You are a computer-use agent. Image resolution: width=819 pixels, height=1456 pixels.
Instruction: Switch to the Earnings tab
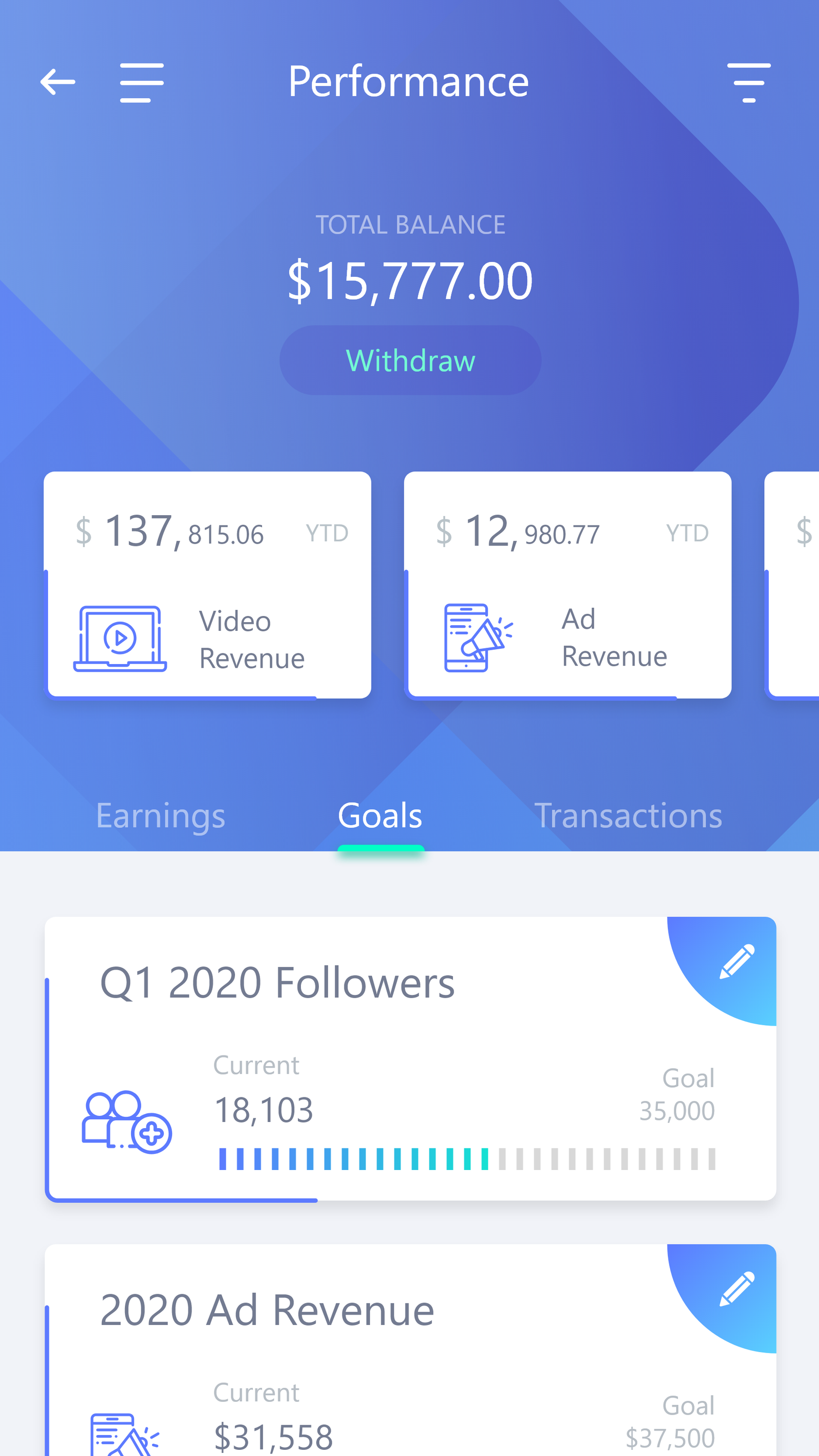(160, 815)
